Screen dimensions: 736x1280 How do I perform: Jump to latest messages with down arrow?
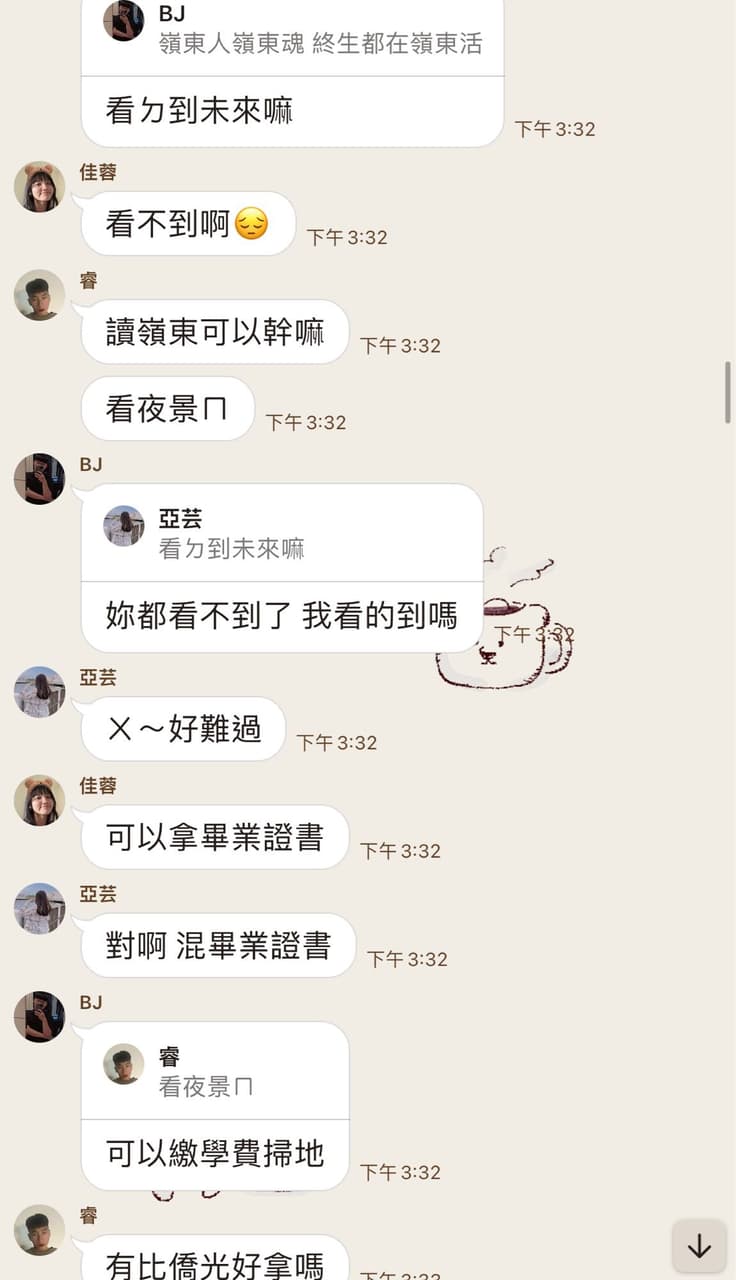(x=699, y=1245)
